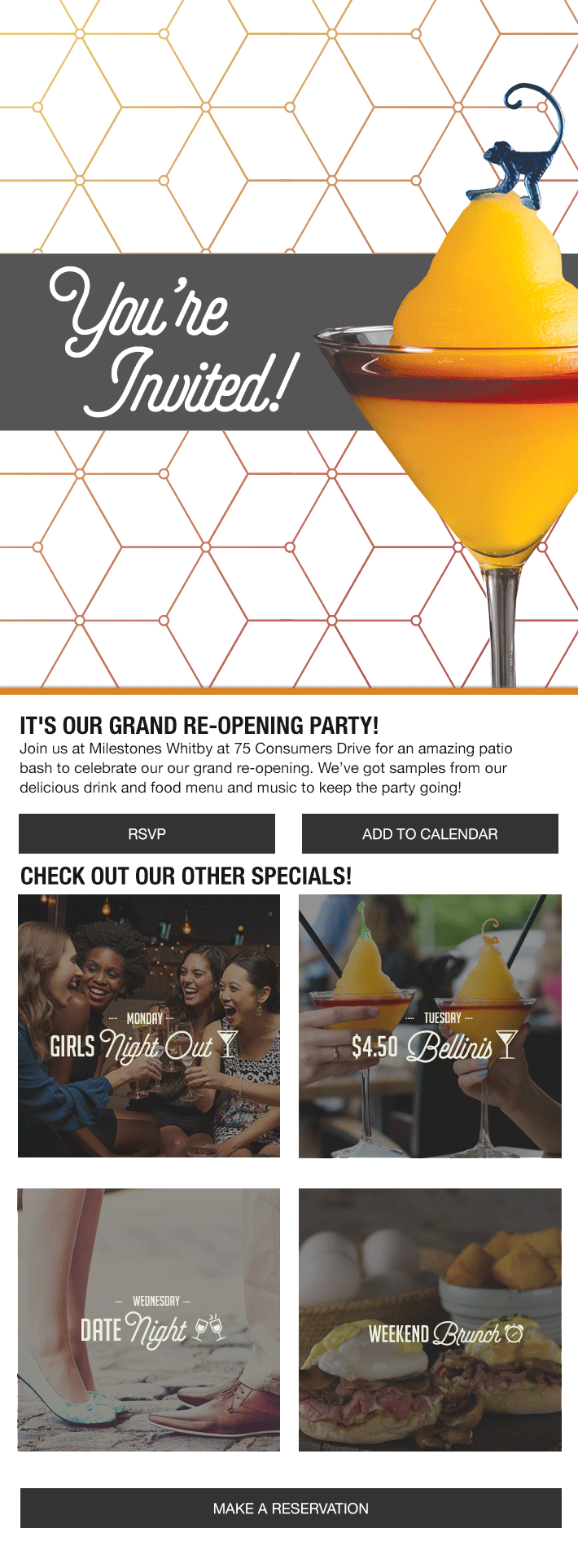Open the Monday Girls Night Out special

149,1026
